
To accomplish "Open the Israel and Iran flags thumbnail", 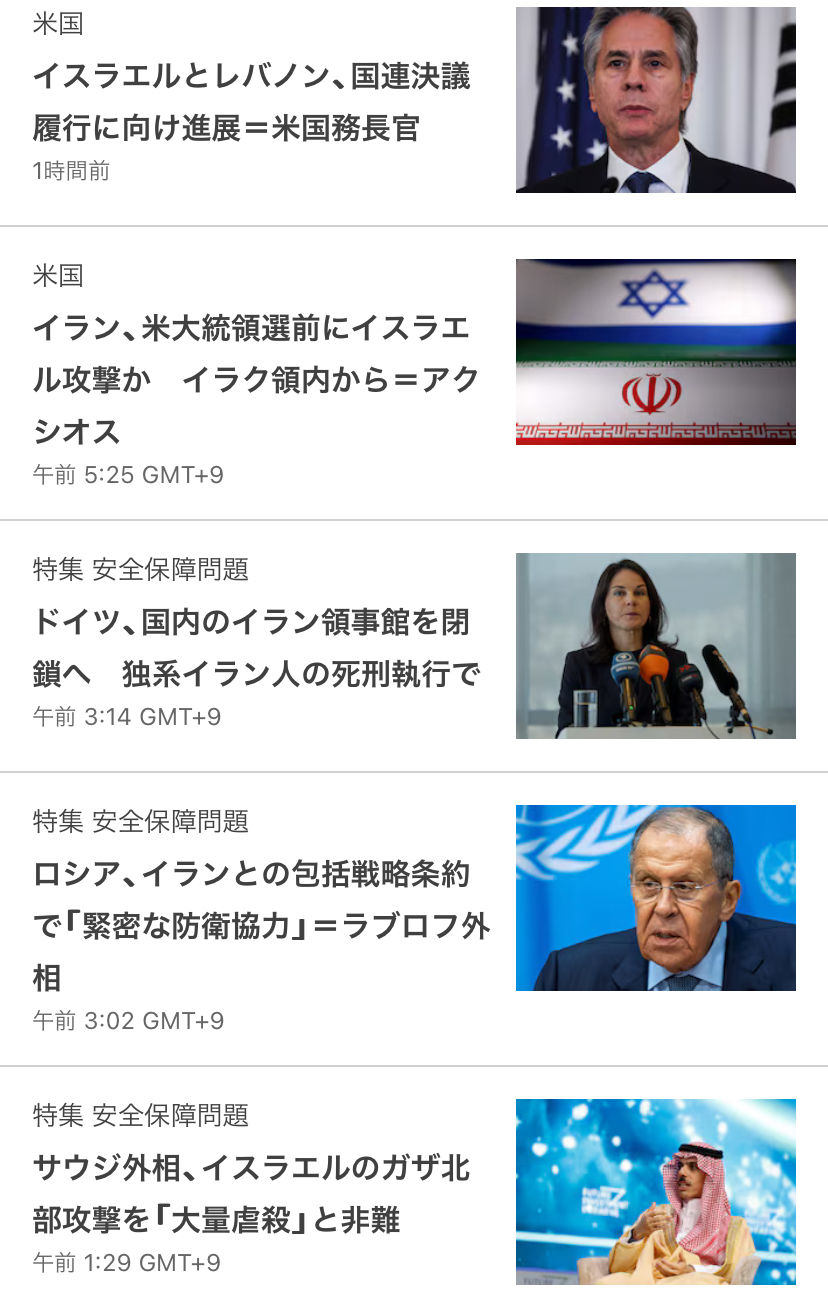I will 655,352.
